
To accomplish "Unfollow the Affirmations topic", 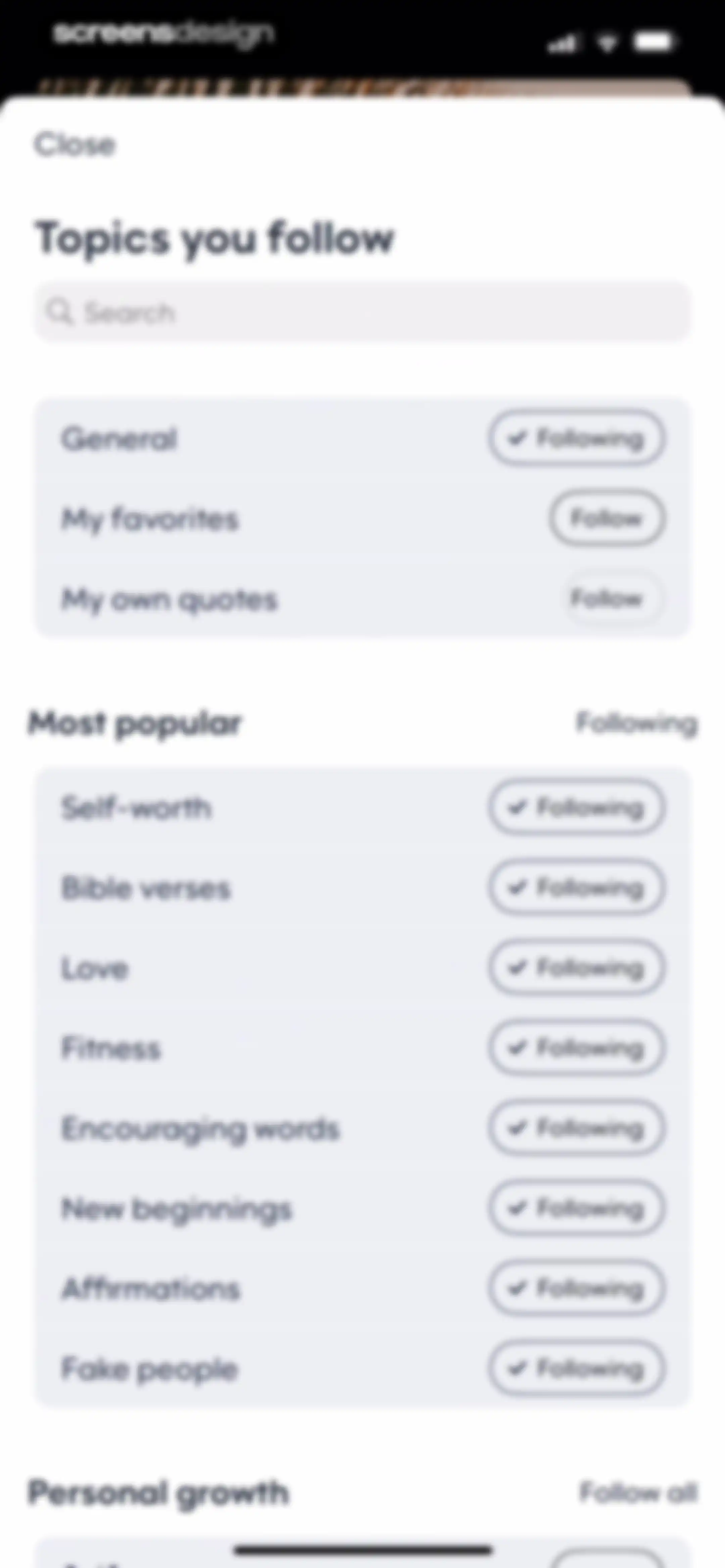I will pyautogui.click(x=576, y=1289).
